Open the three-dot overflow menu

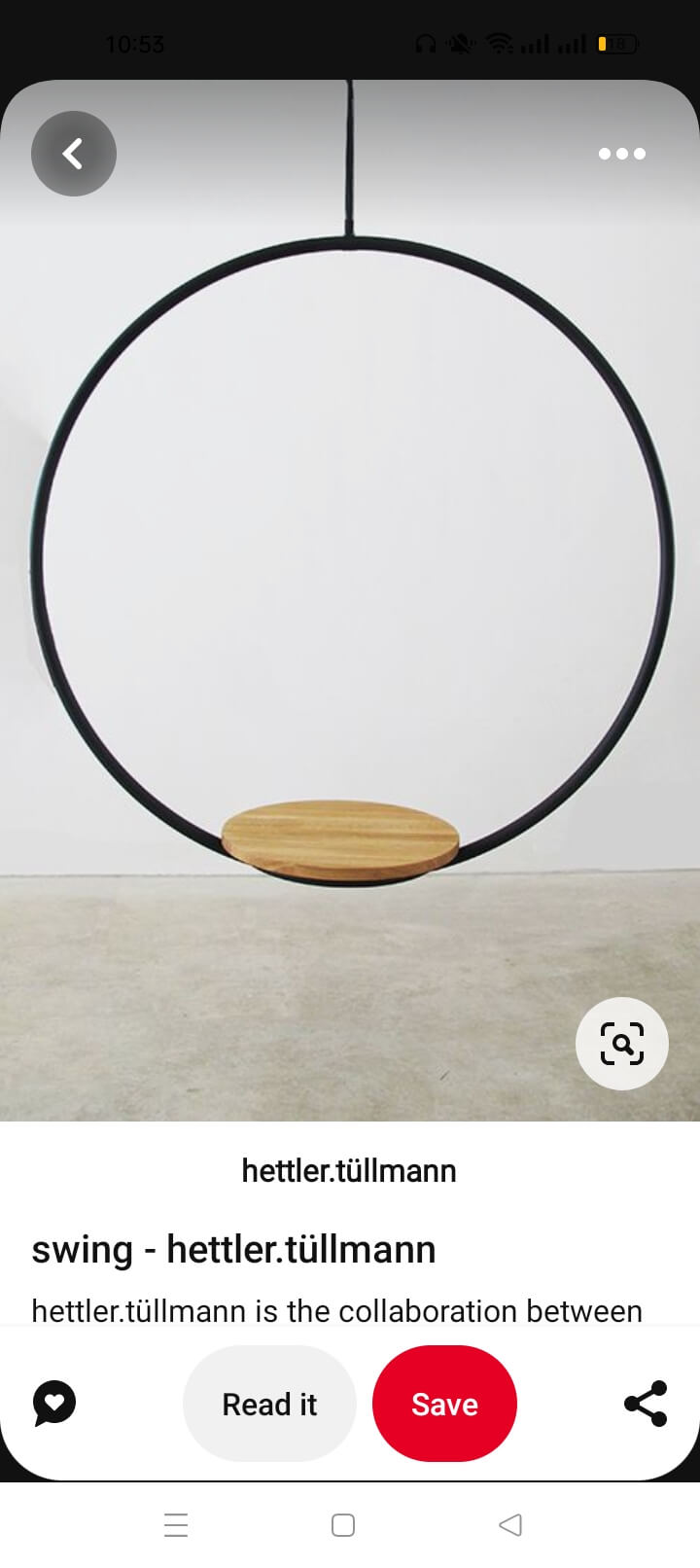[622, 154]
